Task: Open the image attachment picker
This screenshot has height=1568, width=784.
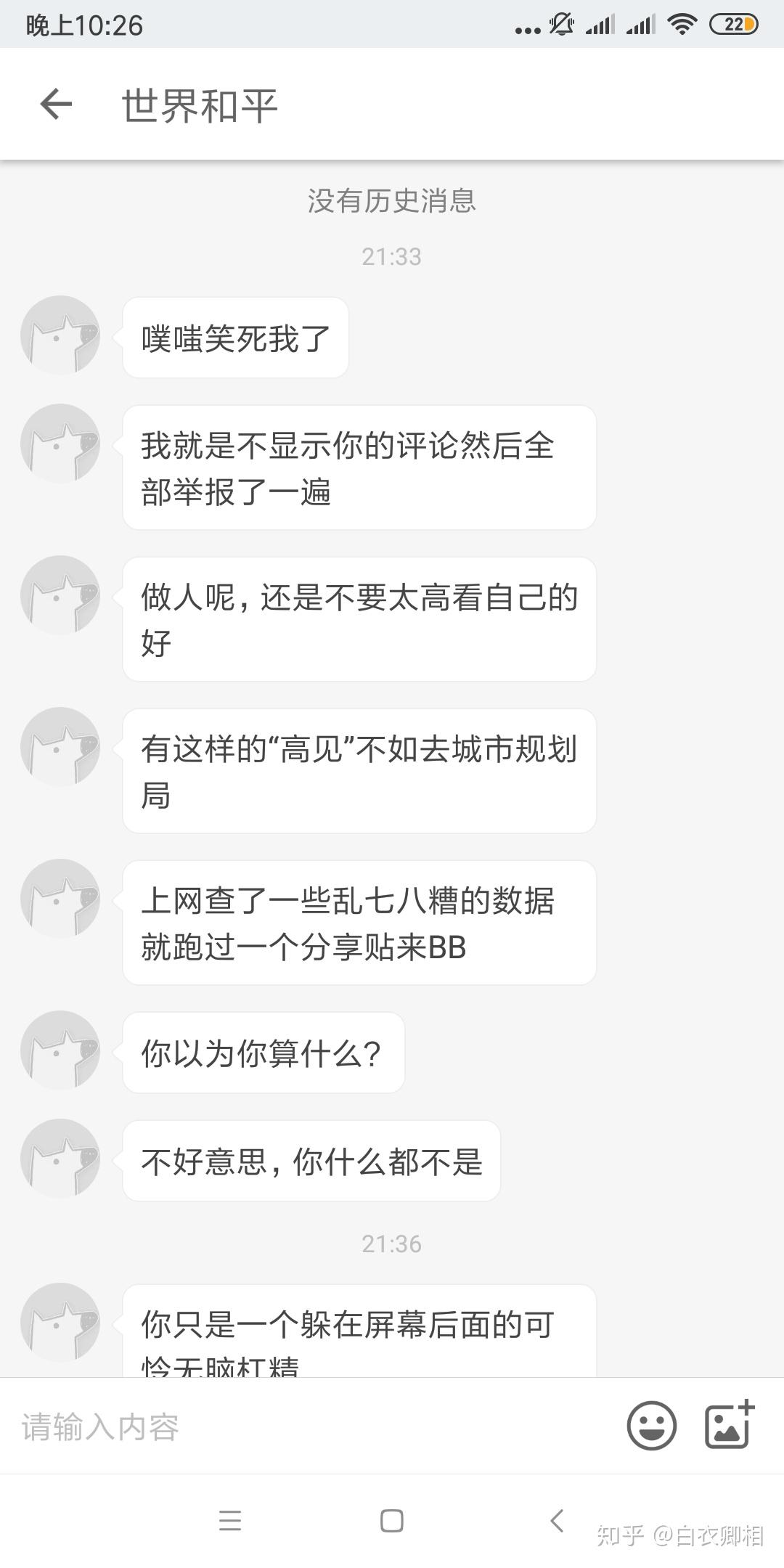Action: tap(729, 1426)
